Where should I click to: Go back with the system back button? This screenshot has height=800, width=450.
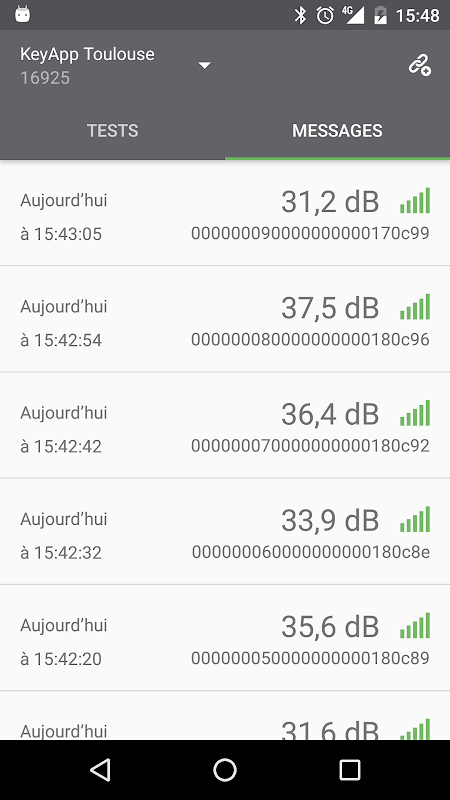point(100,769)
